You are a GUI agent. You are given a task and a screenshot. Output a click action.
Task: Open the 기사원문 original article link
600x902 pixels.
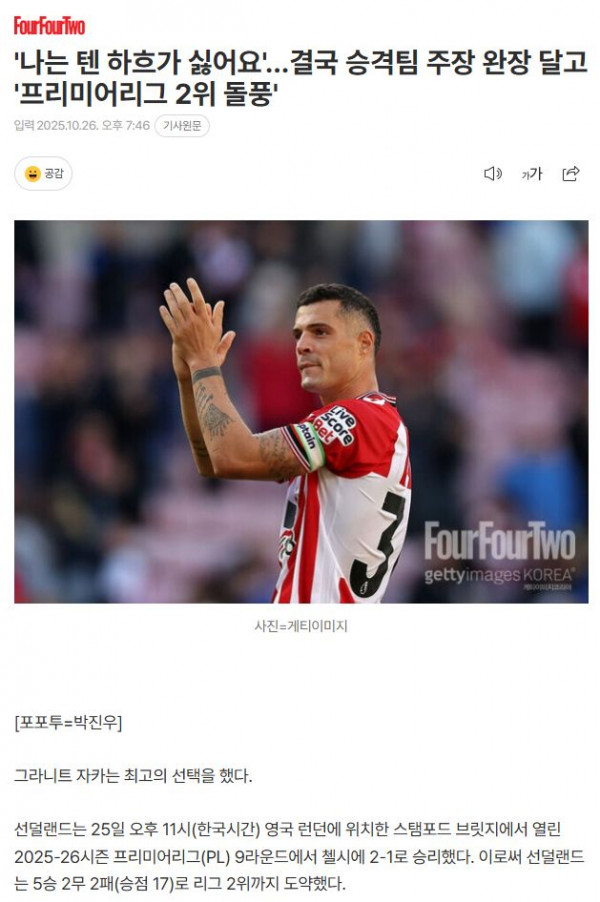tap(182, 126)
